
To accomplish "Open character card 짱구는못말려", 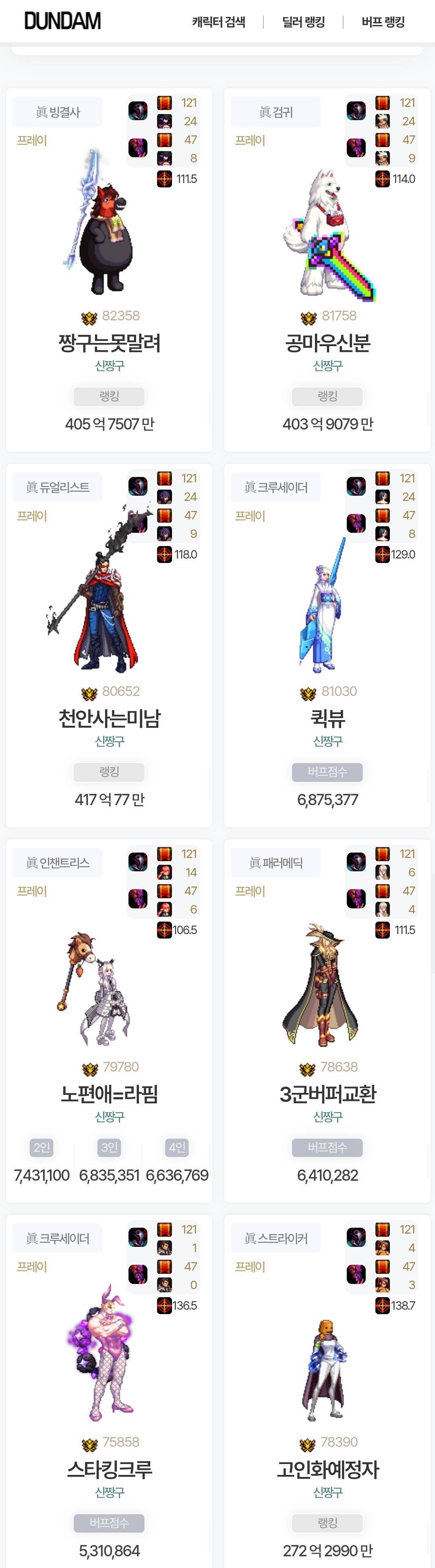I will tap(110, 343).
